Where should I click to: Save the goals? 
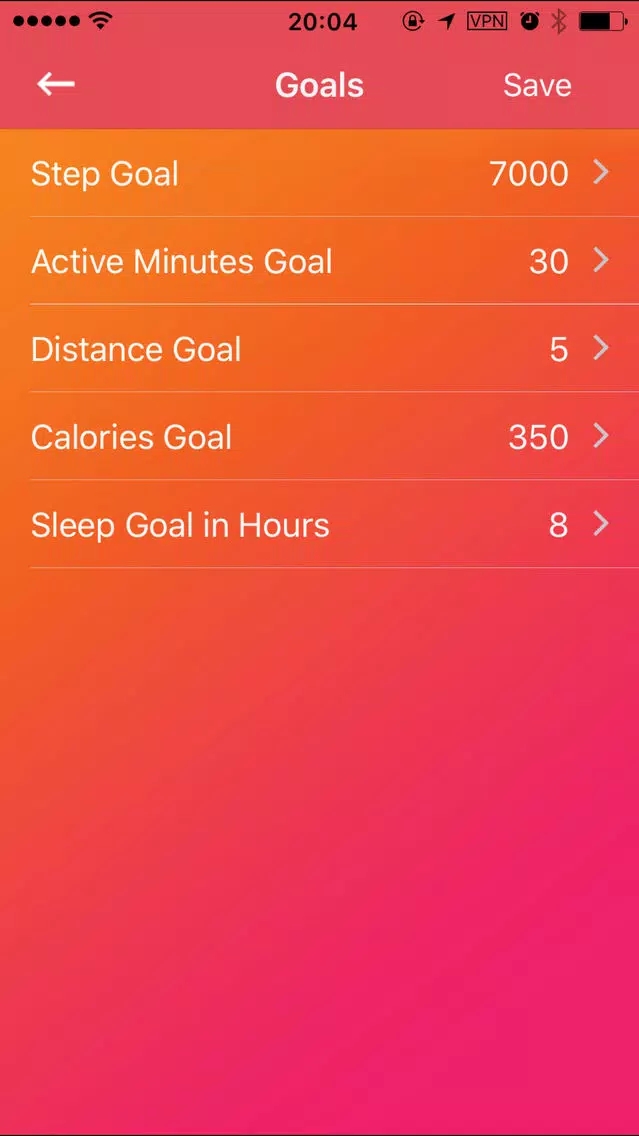tap(537, 85)
